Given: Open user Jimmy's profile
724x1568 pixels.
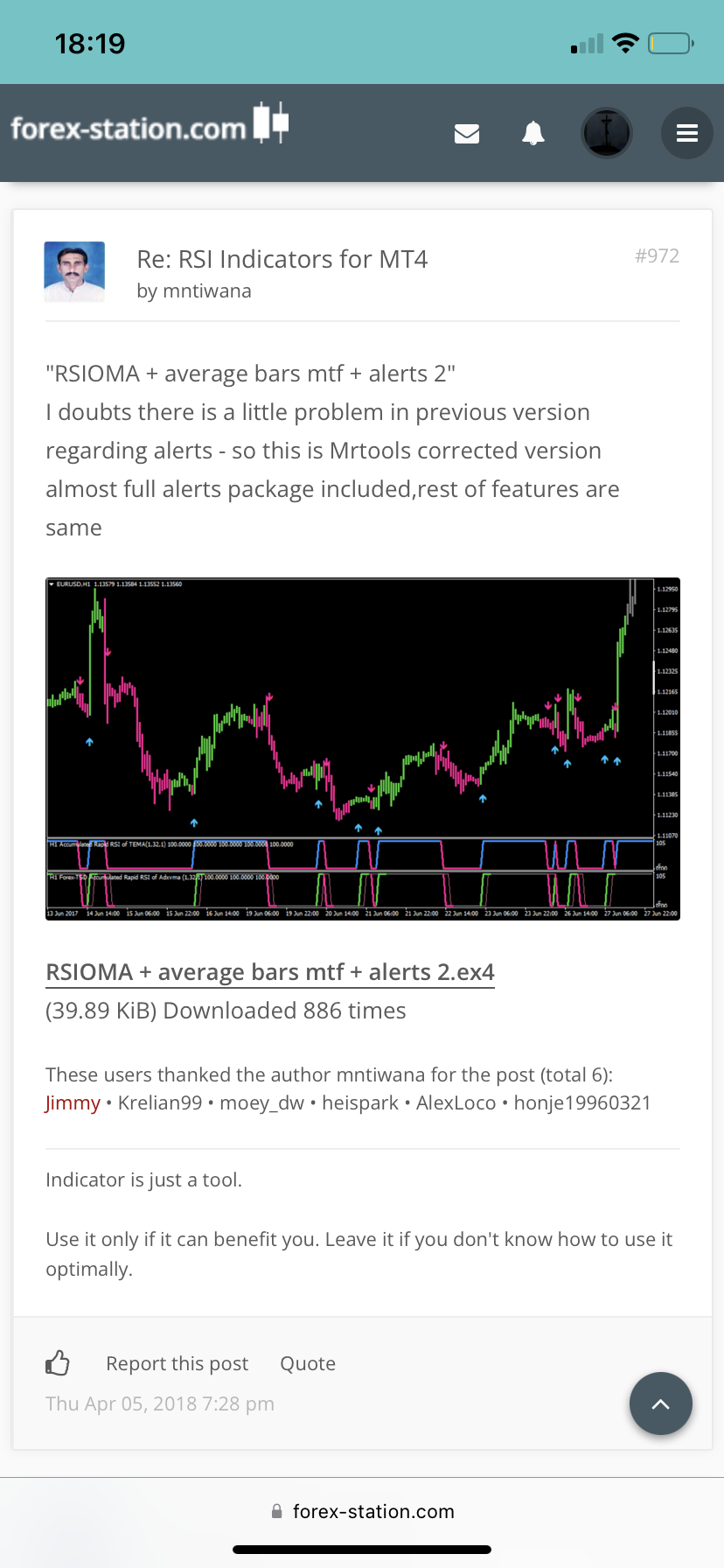Looking at the screenshot, I should coord(73,1102).
